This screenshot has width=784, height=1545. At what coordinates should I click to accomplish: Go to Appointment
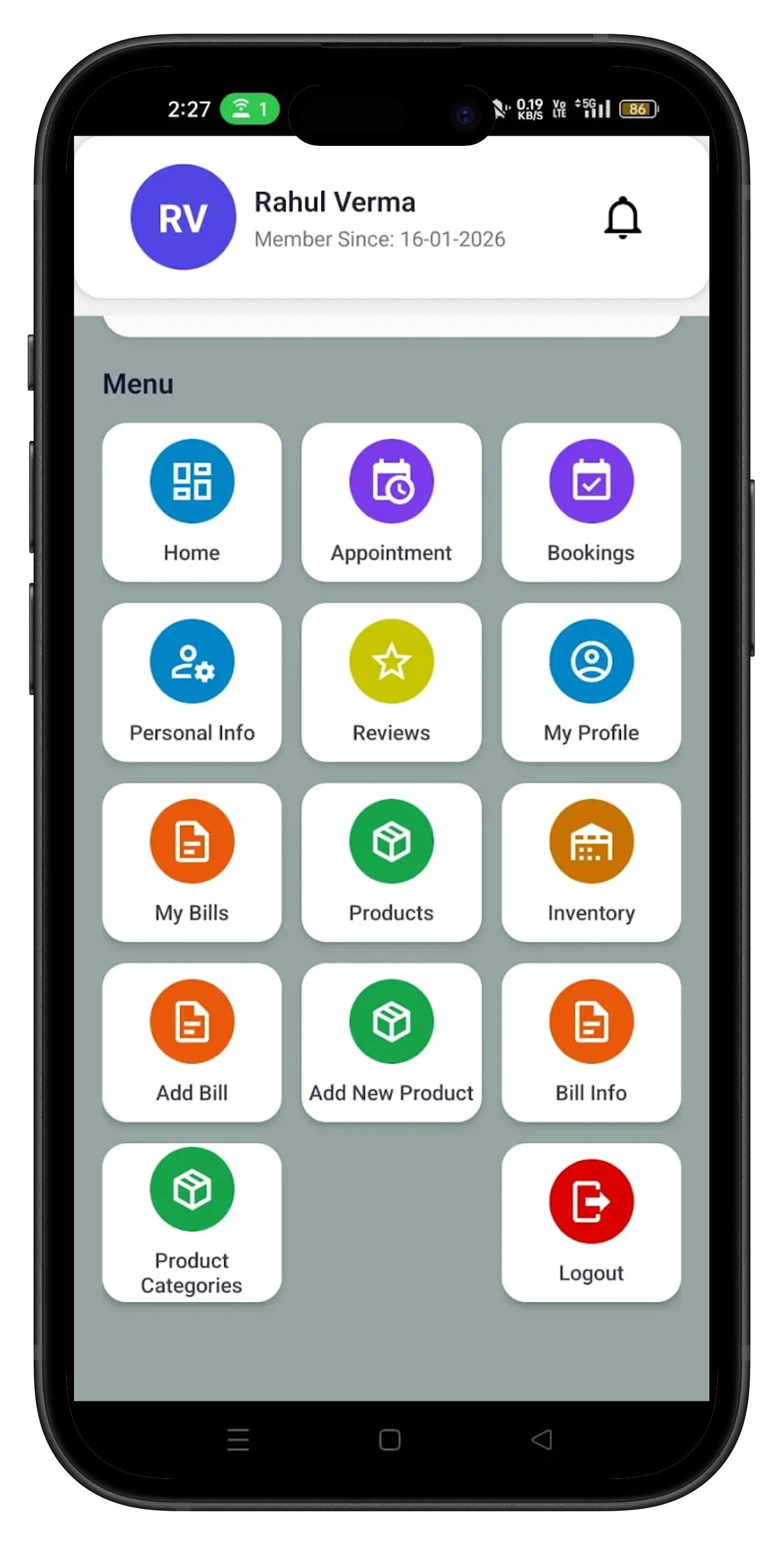point(391,501)
